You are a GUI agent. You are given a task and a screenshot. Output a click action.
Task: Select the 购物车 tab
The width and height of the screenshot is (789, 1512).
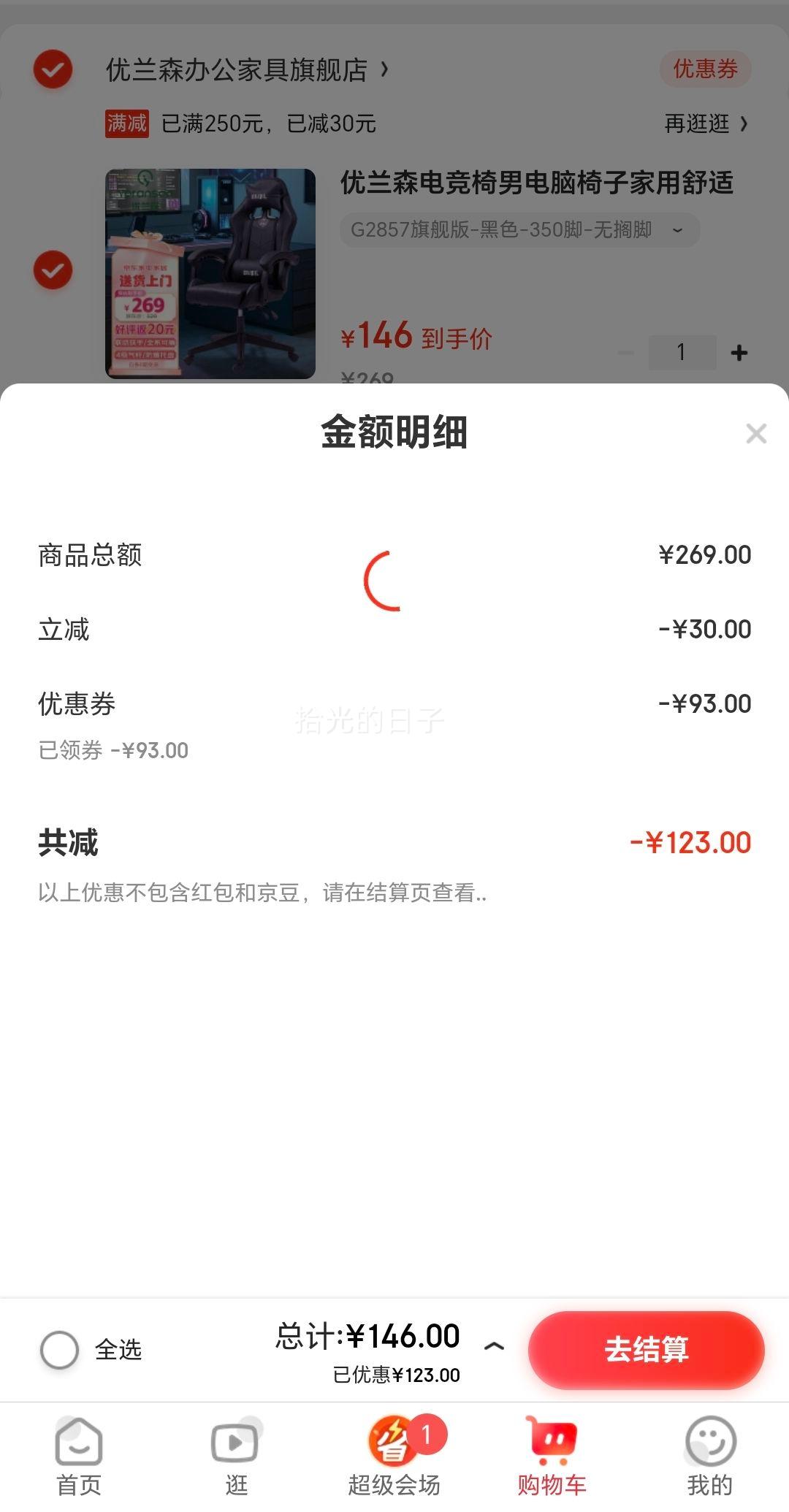tap(552, 1455)
